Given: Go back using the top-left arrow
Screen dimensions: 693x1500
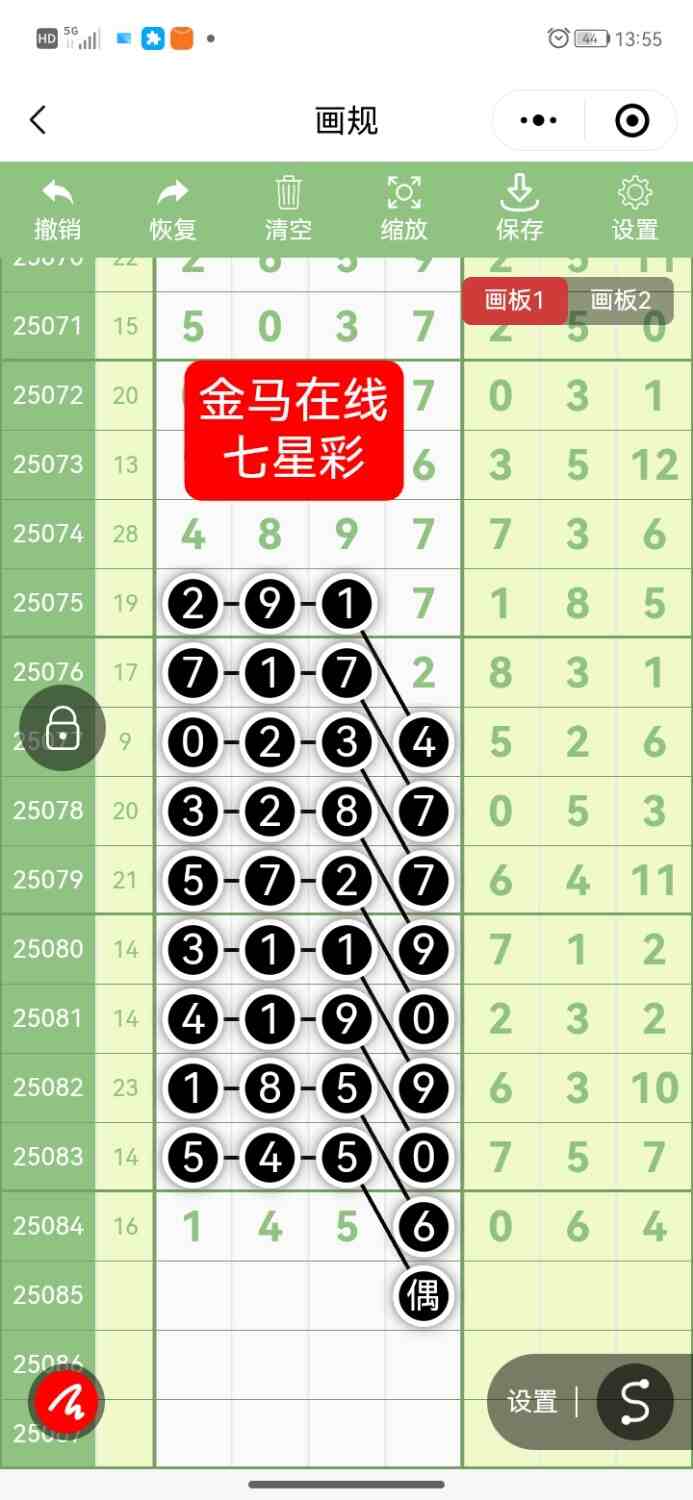Looking at the screenshot, I should pyautogui.click(x=38, y=121).
